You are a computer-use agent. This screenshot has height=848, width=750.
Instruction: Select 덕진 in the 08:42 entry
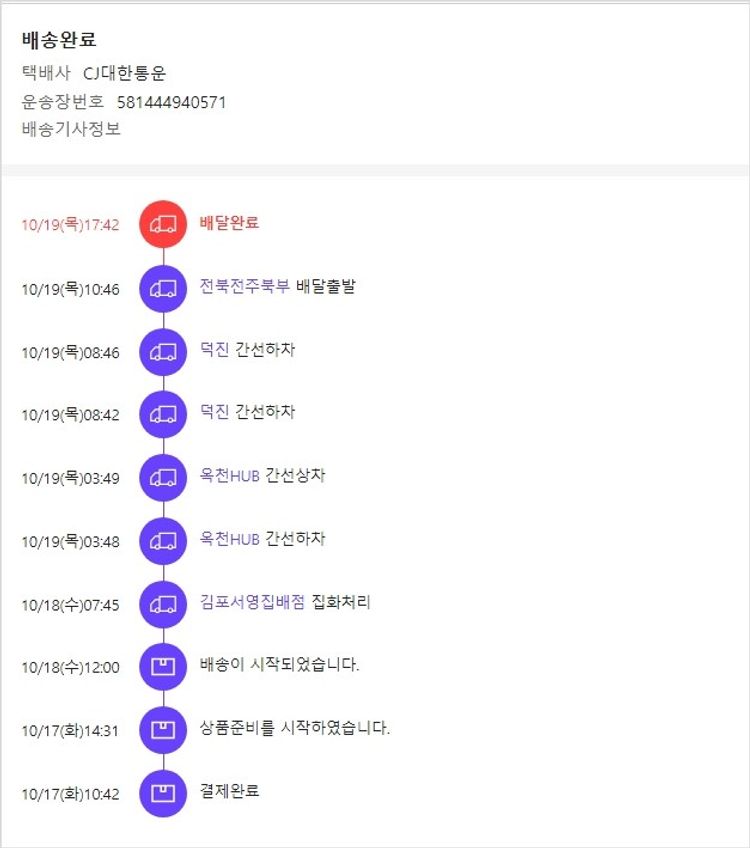pyautogui.click(x=214, y=413)
